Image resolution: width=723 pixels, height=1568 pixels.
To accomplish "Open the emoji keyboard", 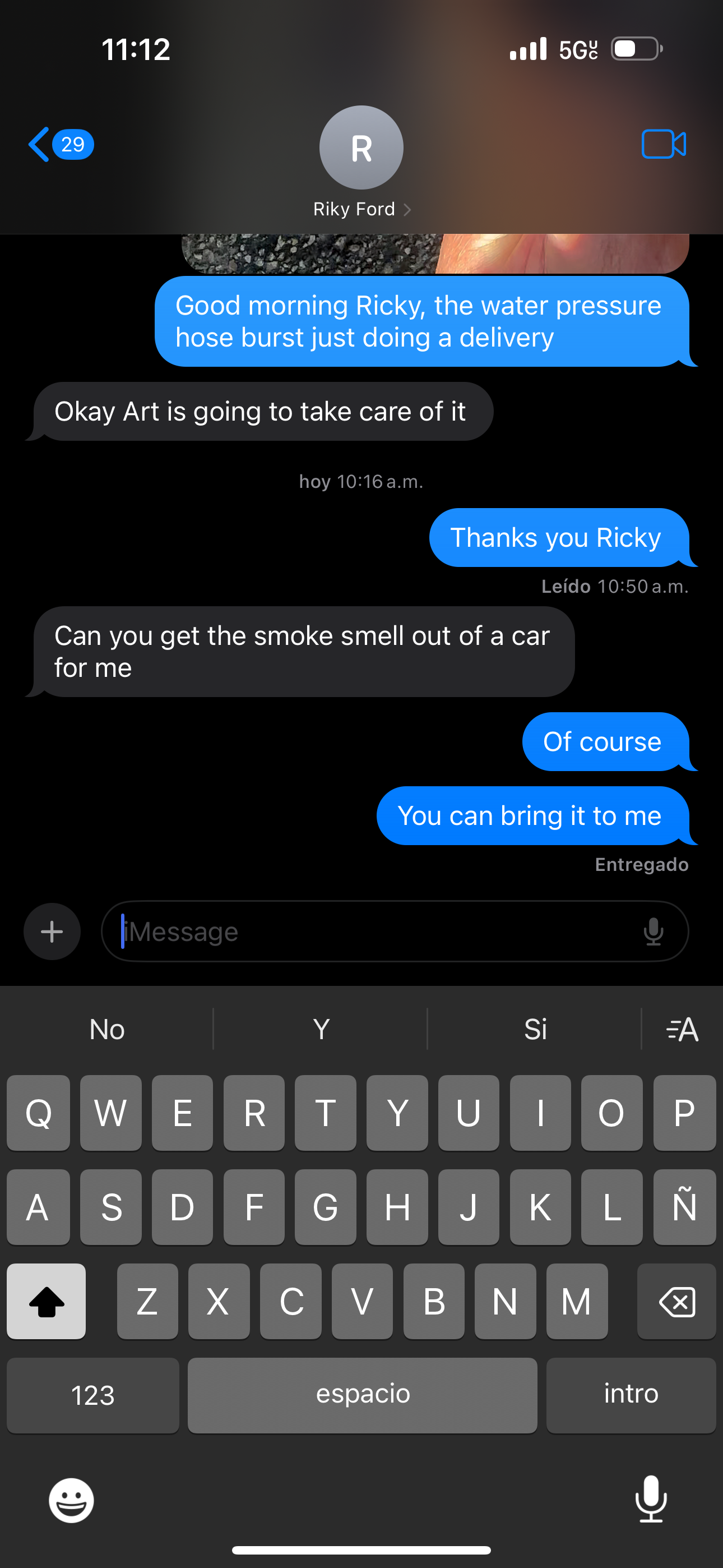I will (x=71, y=1500).
